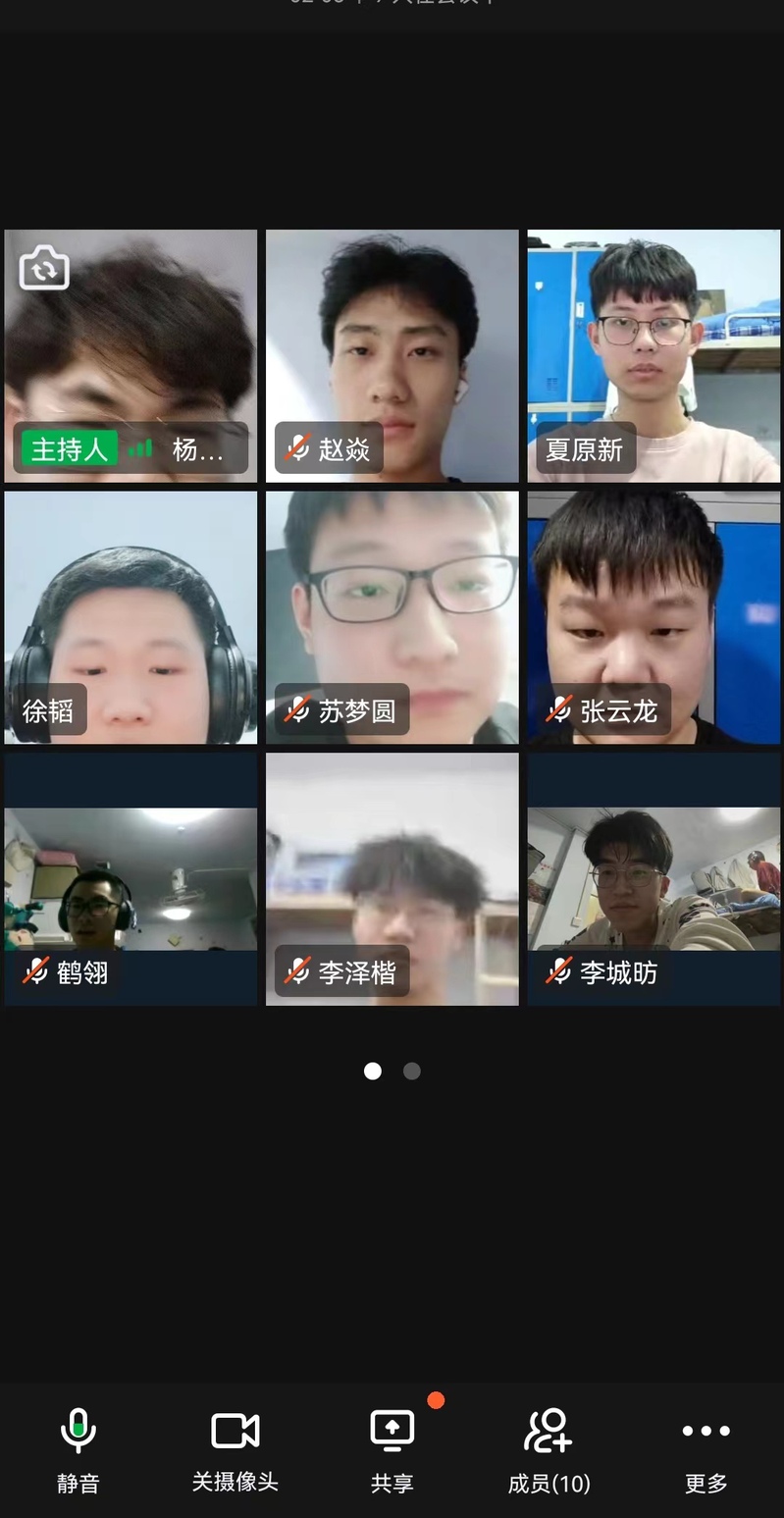
Task: Go to the second page indicator dot
Action: click(412, 1071)
